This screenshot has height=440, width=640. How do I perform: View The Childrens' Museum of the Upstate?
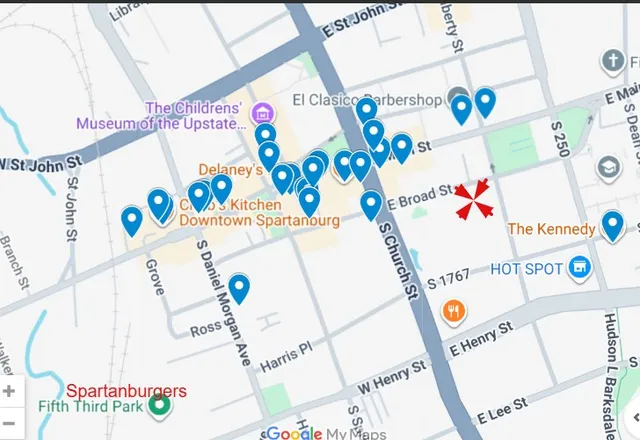click(x=262, y=111)
